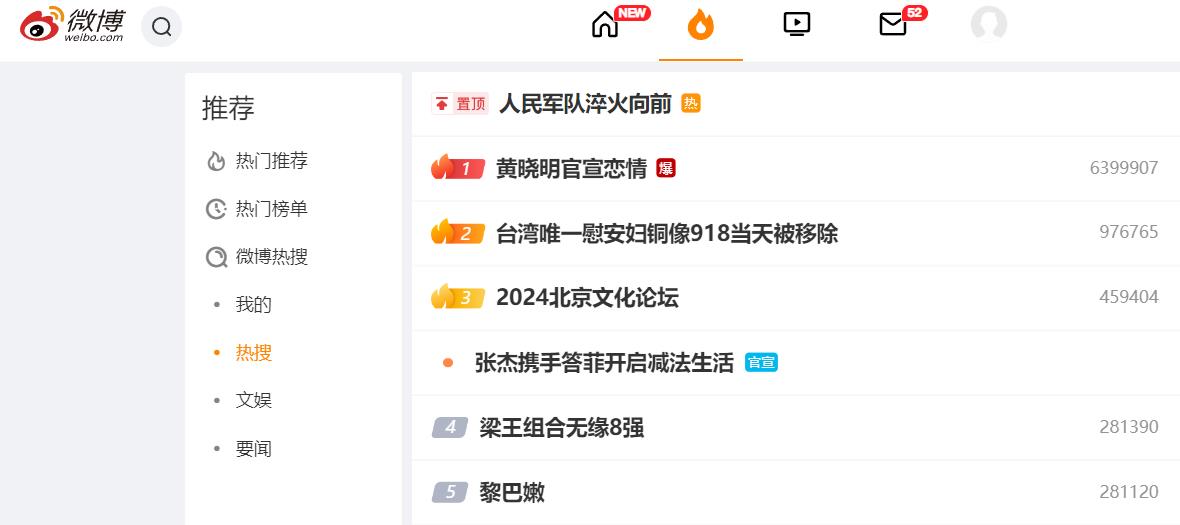Viewport: 1180px width, 525px height.
Task: Open trending topic 黄晓明官宣恋情
Action: pyautogui.click(x=571, y=168)
